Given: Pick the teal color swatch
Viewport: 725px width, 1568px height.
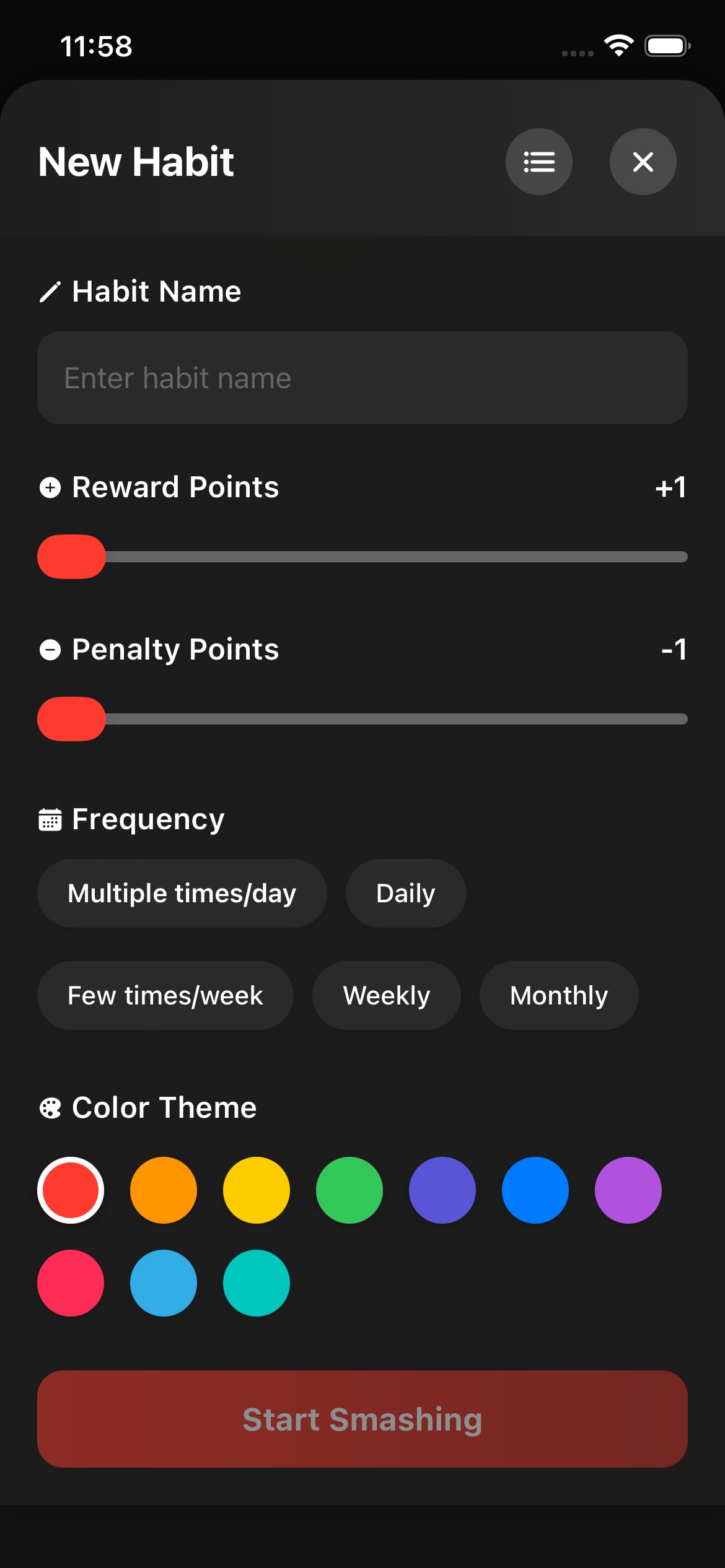Looking at the screenshot, I should (x=255, y=1283).
